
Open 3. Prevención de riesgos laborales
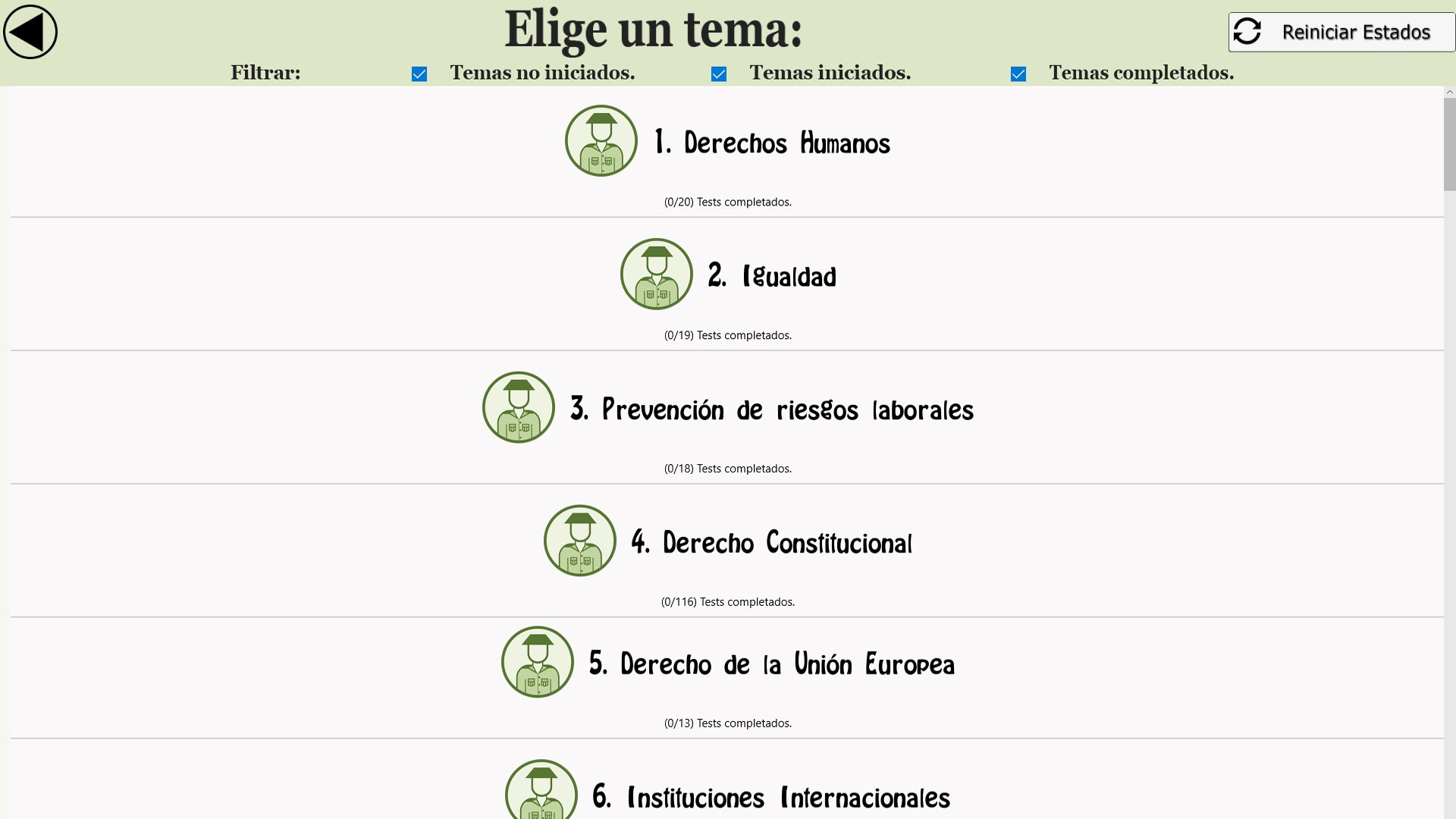772,409
